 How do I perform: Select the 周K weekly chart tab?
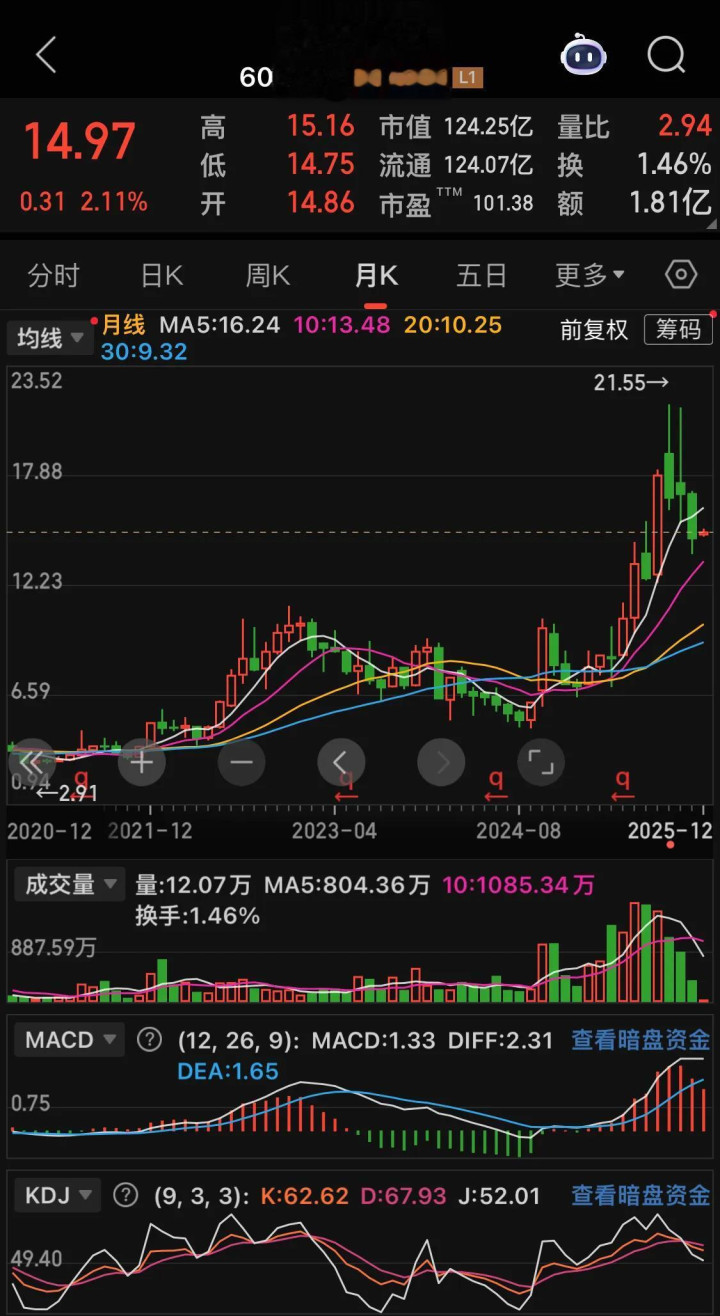pos(268,275)
